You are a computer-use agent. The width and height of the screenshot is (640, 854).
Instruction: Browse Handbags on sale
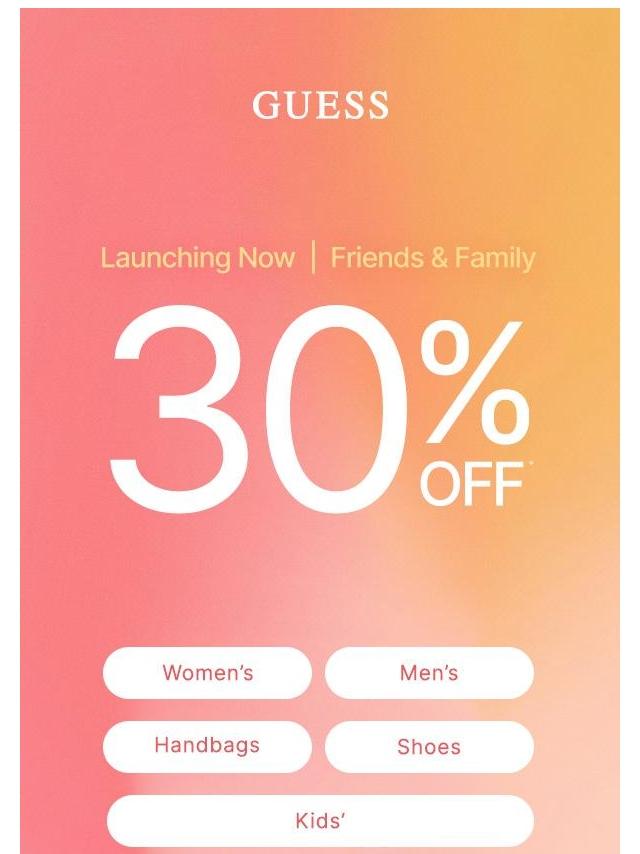207,746
